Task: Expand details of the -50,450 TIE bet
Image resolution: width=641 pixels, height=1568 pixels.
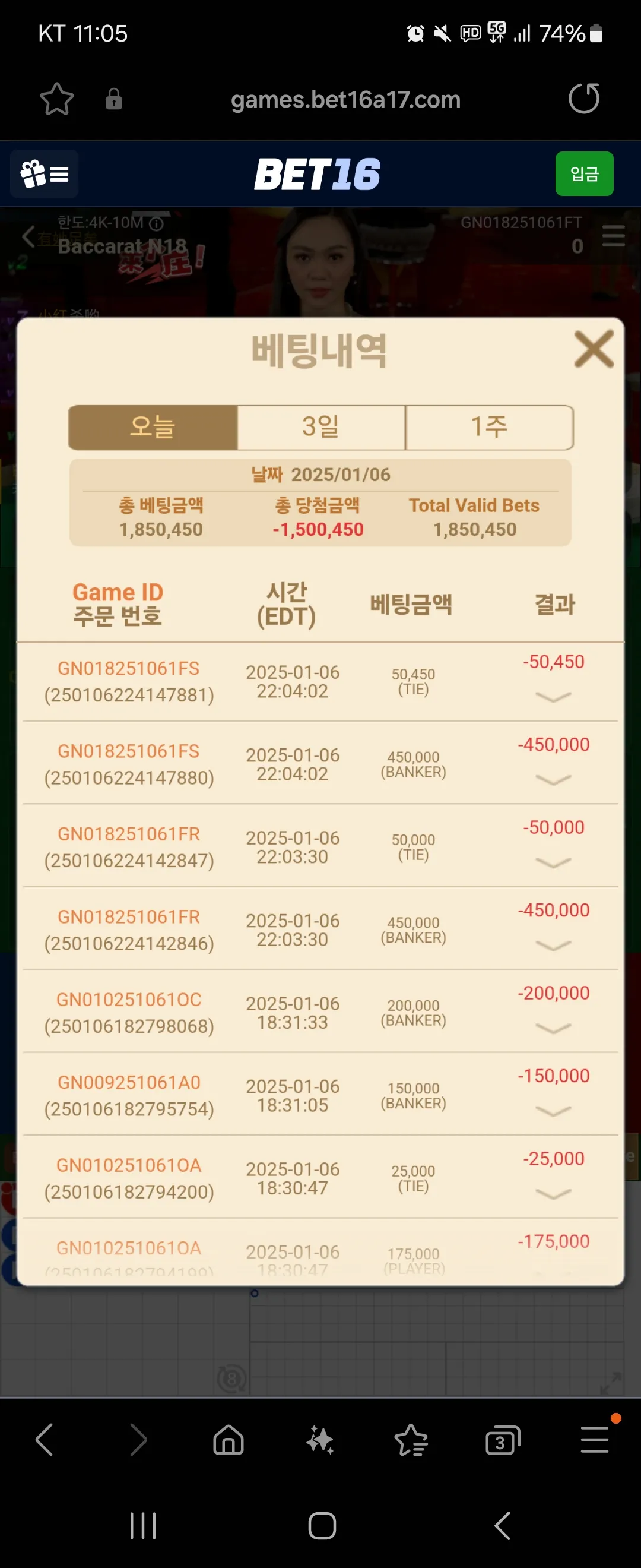Action: pyautogui.click(x=553, y=697)
